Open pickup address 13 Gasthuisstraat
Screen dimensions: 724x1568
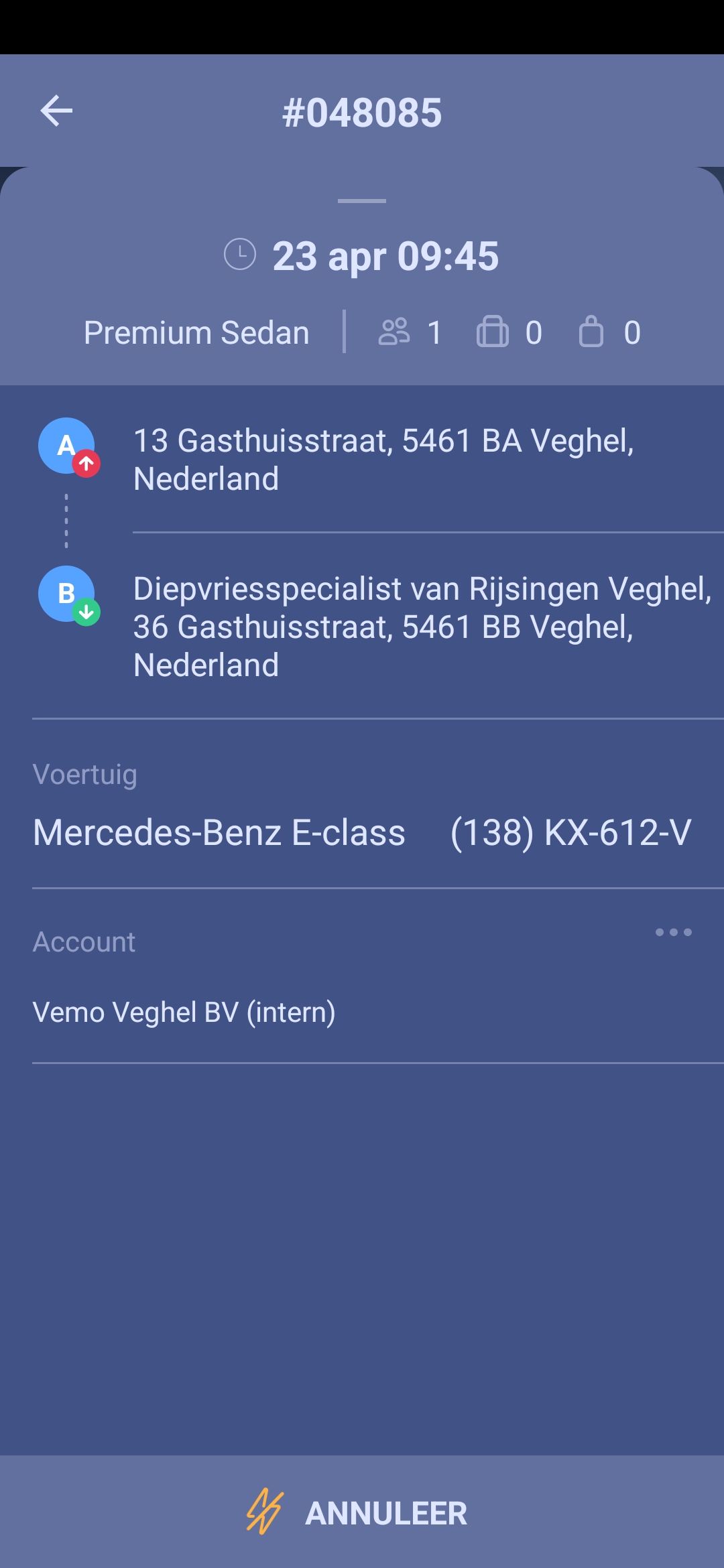click(383, 460)
